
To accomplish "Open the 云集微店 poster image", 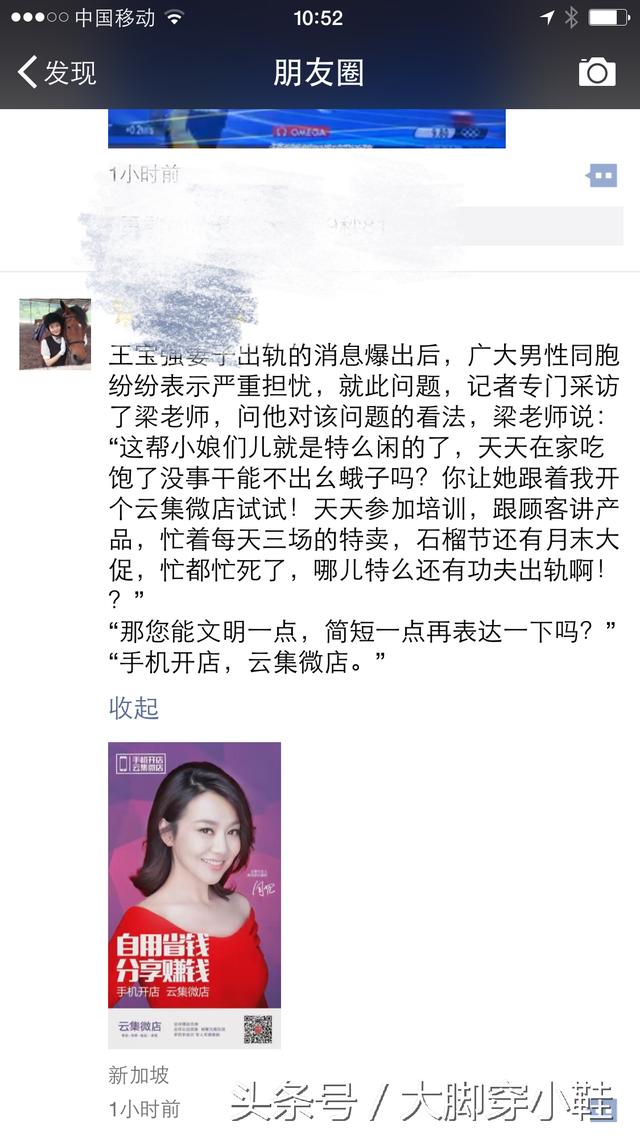I will [194, 895].
